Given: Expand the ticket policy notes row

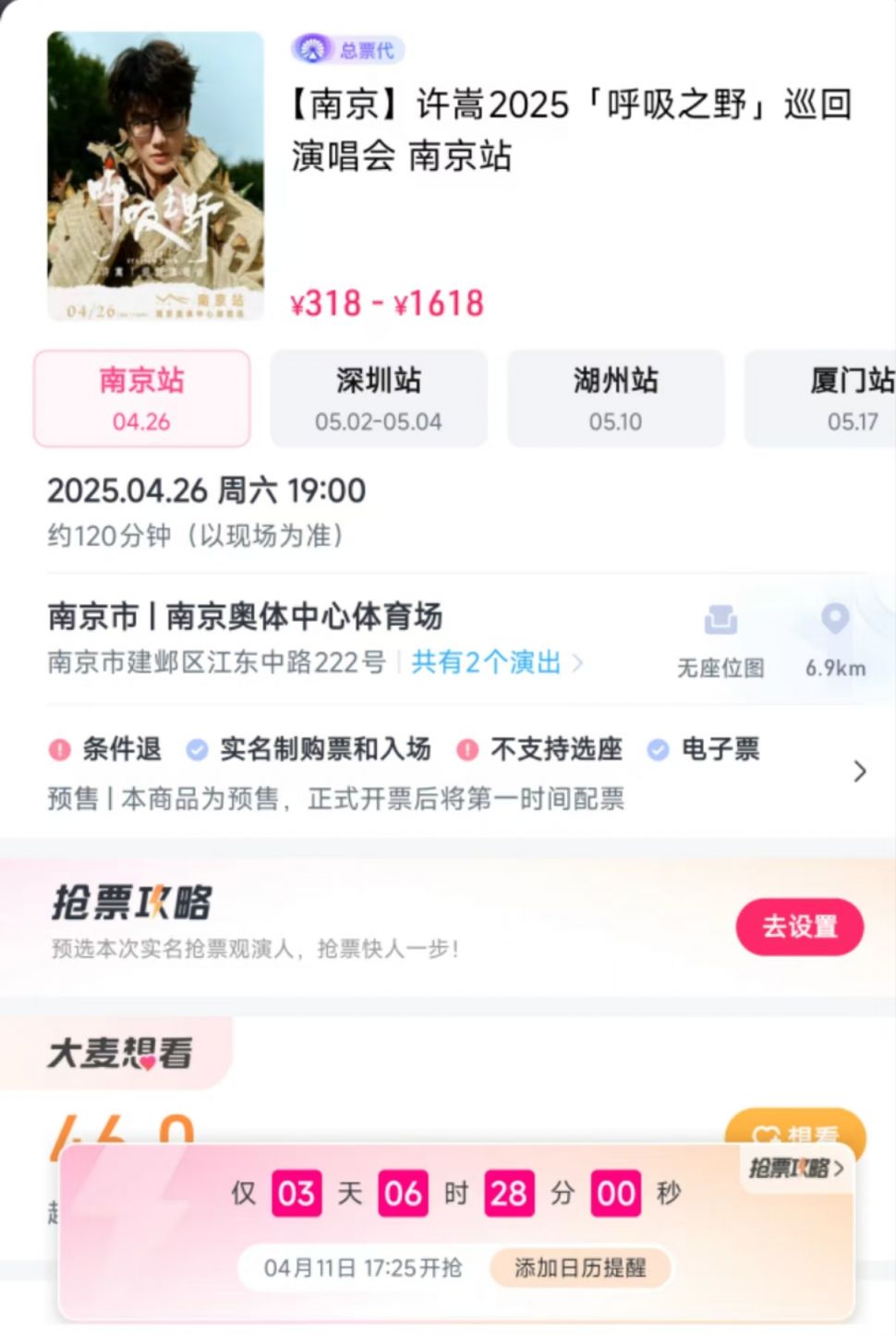Looking at the screenshot, I should click(859, 771).
